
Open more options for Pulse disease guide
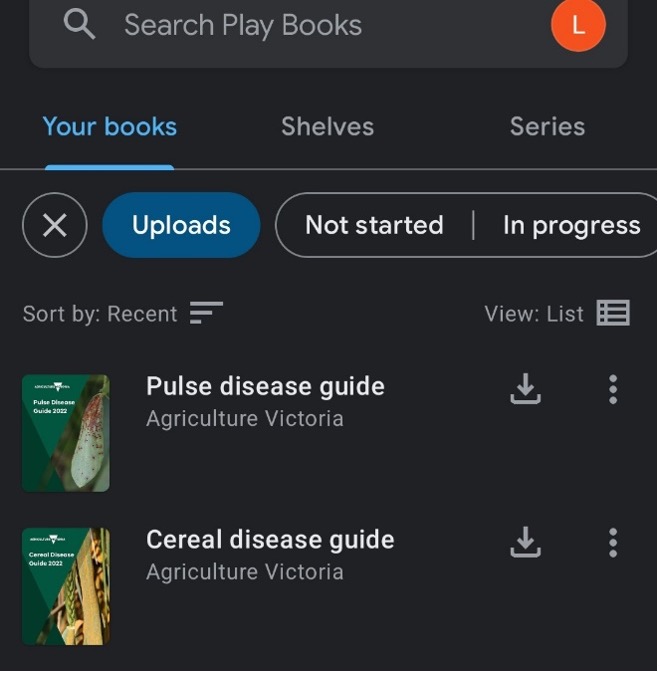tap(613, 389)
